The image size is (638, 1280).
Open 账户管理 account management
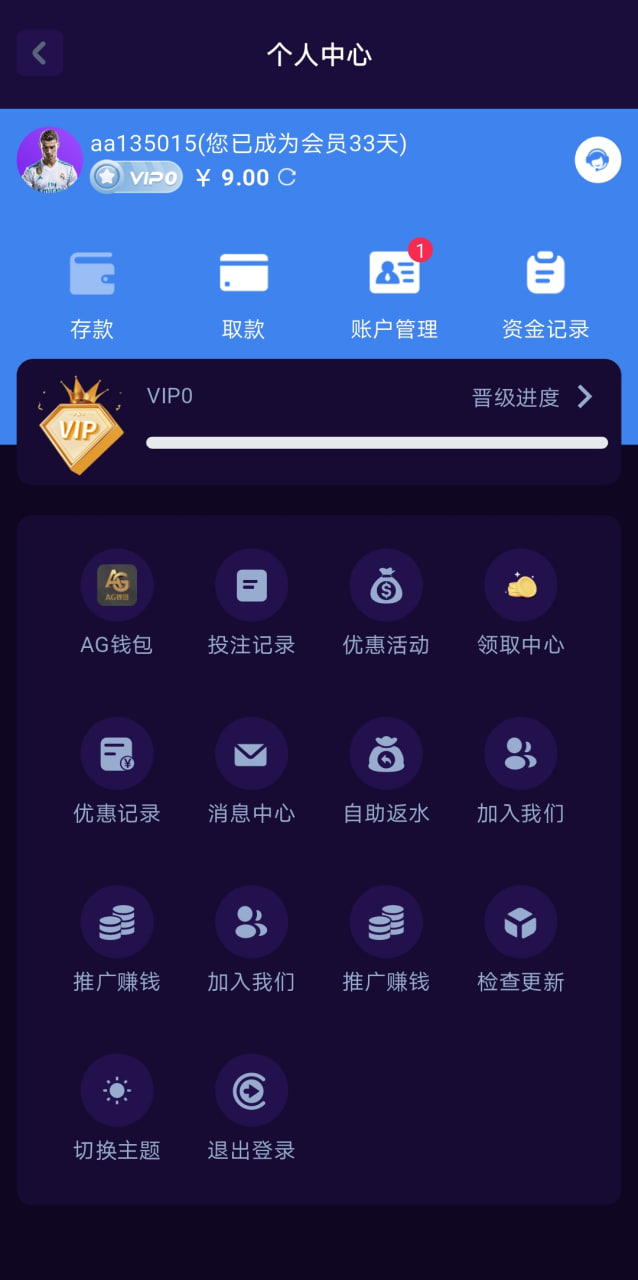click(394, 292)
